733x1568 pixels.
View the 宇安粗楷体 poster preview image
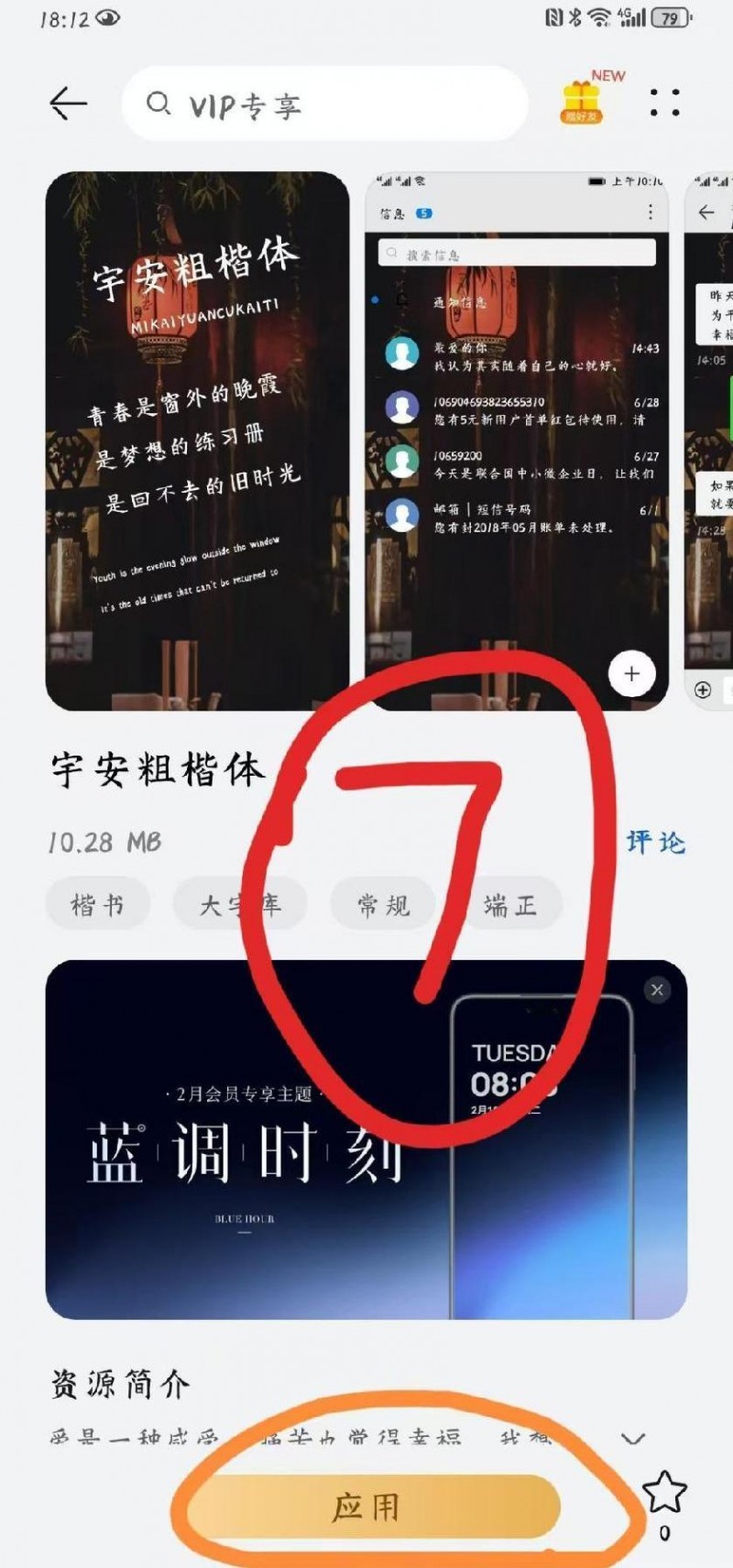tap(197, 441)
